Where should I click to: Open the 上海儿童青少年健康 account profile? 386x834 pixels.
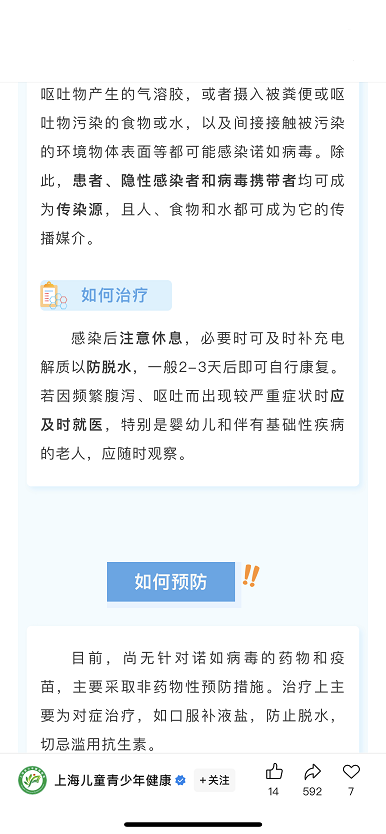(113, 780)
